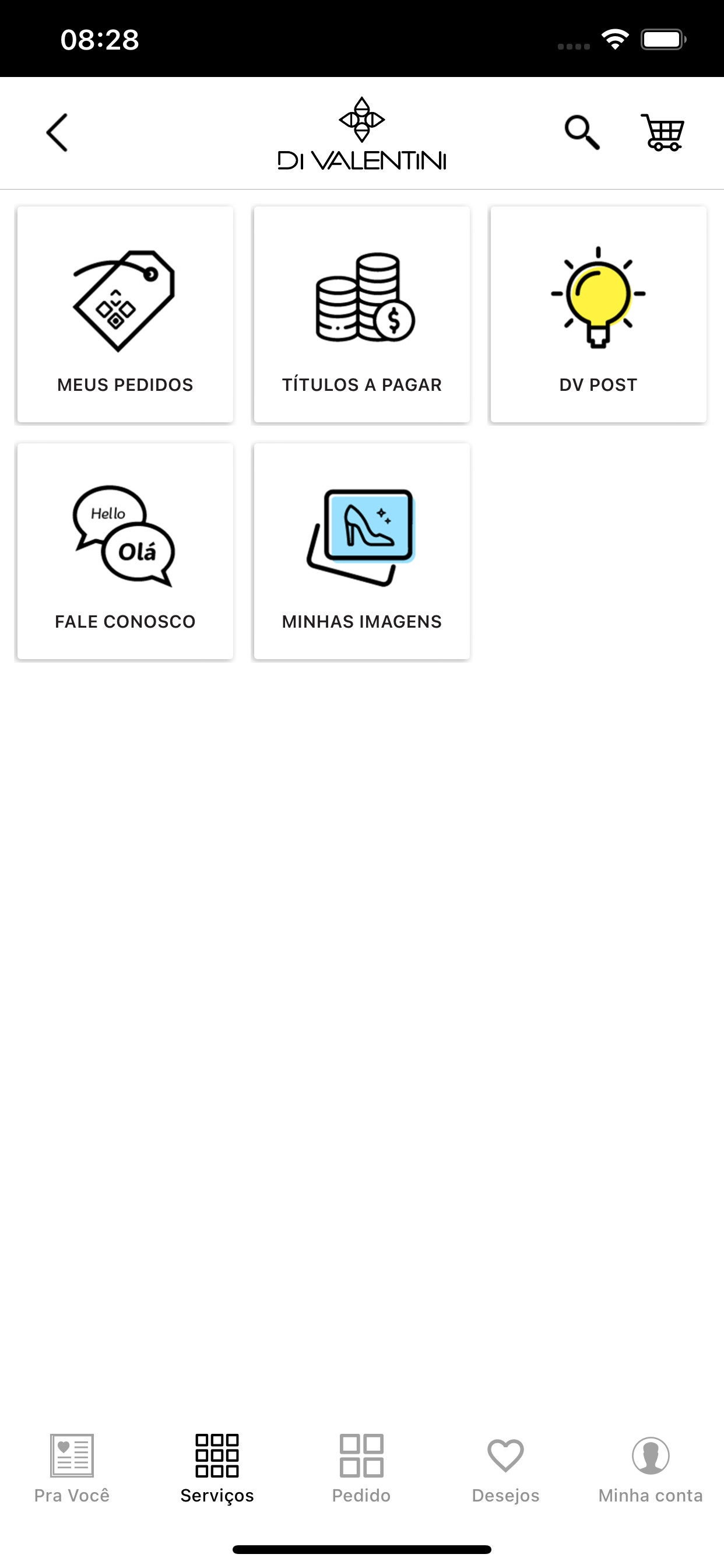
Task: Open the DV Post card
Action: click(598, 314)
